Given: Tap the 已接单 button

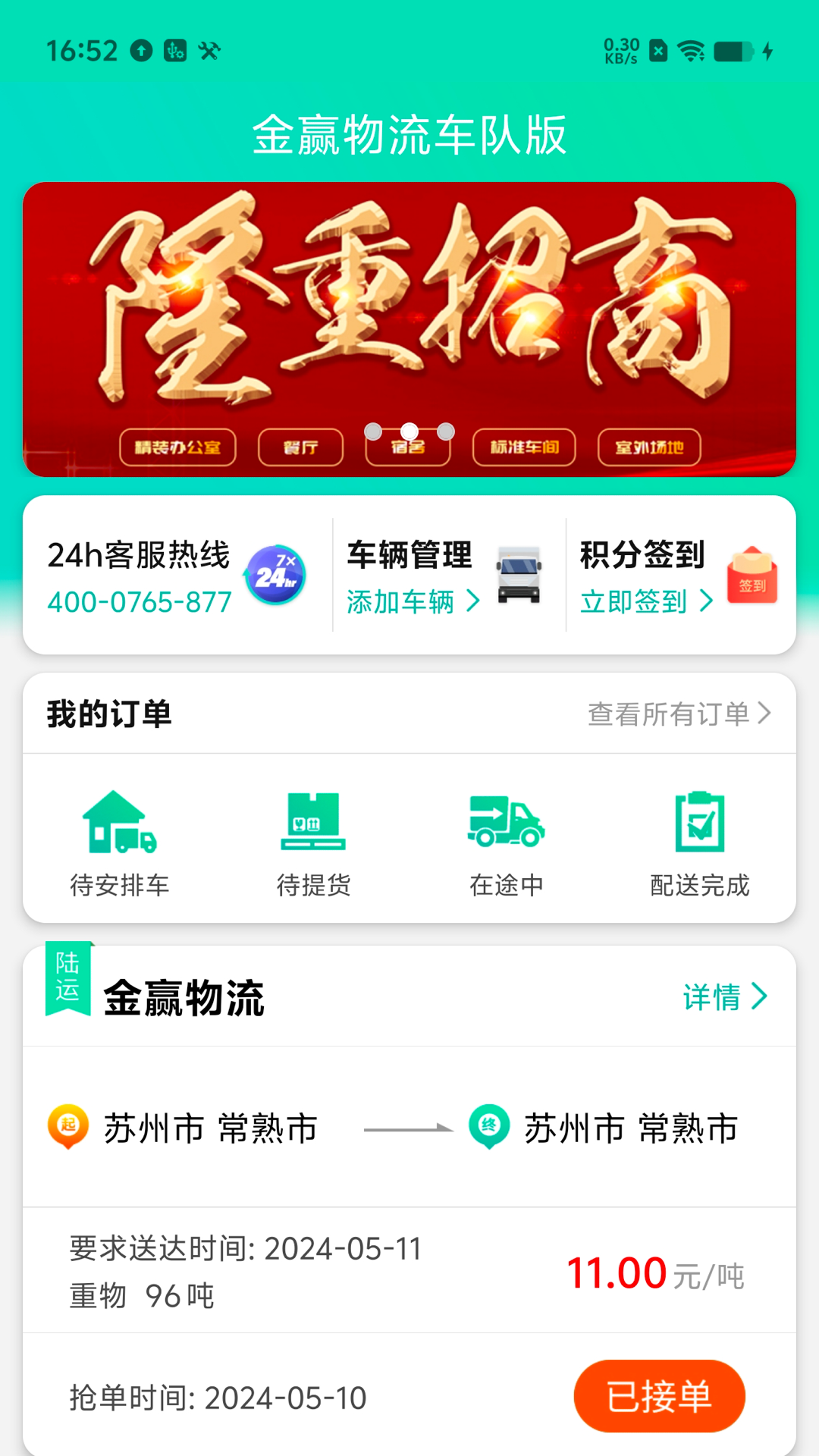Looking at the screenshot, I should pos(659,1396).
